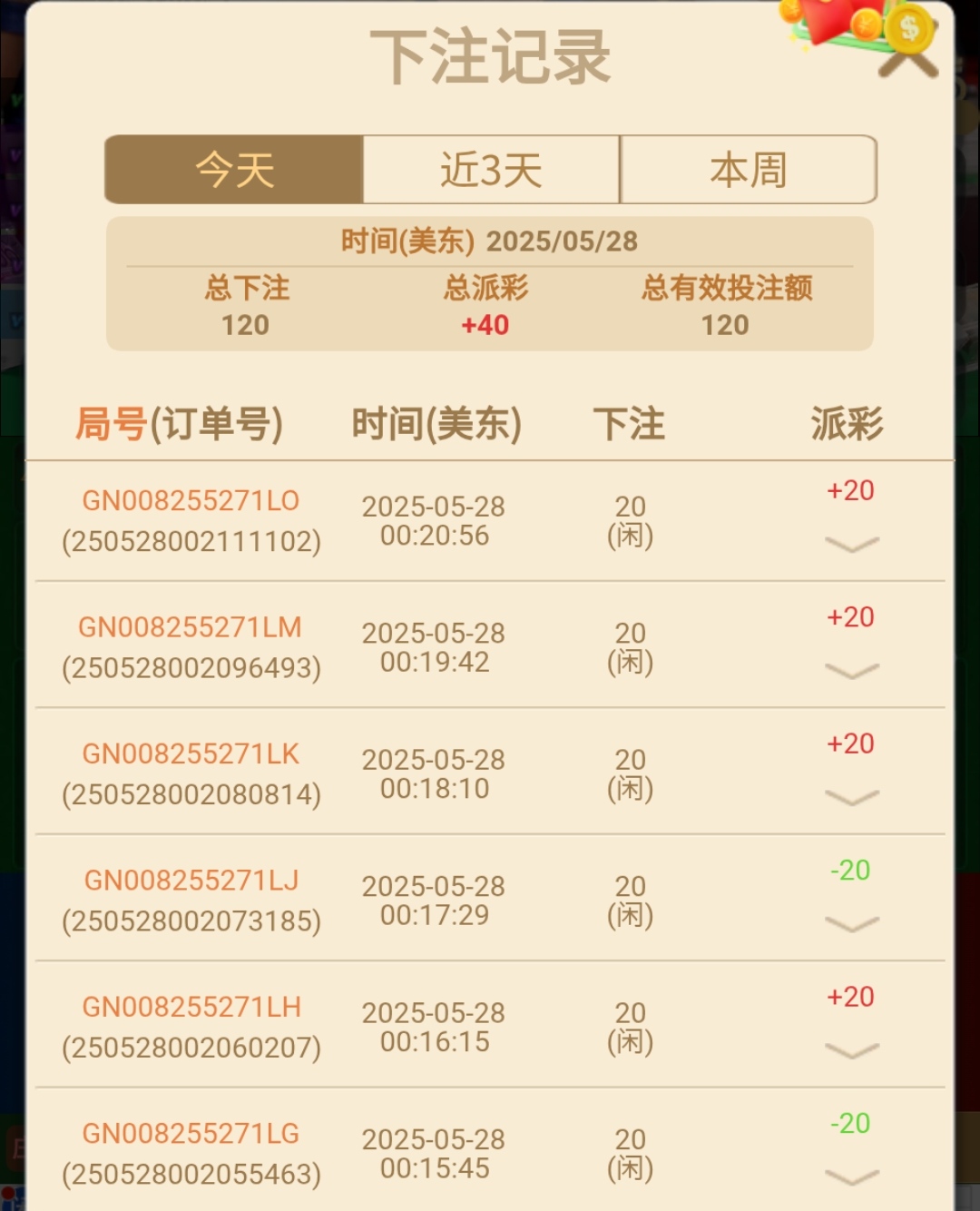Switch to the 本周 tab

coord(749,170)
